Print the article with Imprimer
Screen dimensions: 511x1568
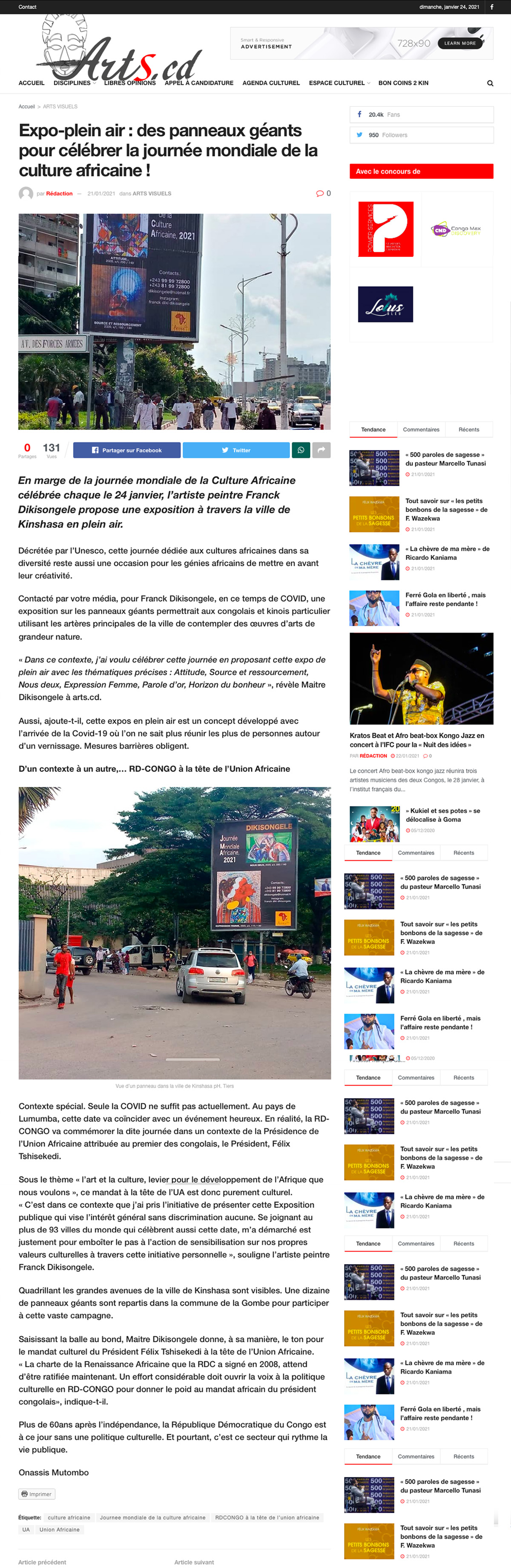pyautogui.click(x=37, y=1494)
